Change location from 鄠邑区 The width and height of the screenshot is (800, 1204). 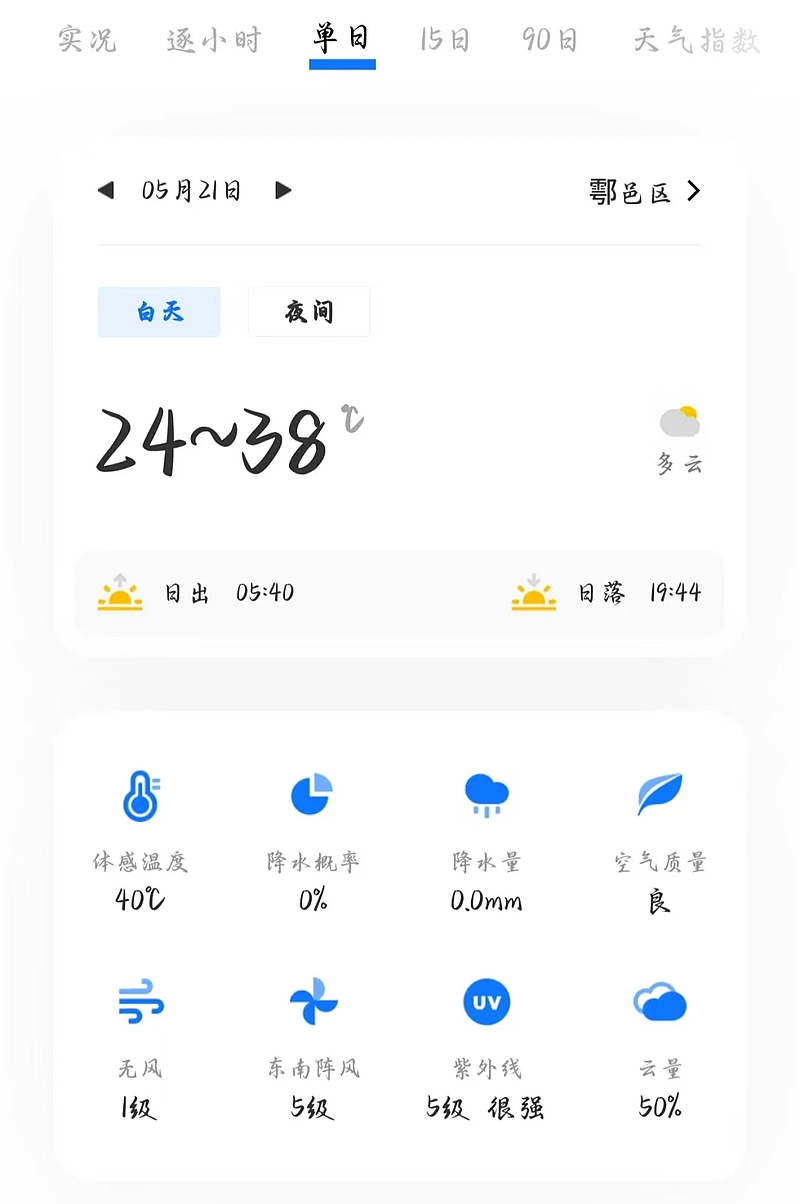coord(645,191)
